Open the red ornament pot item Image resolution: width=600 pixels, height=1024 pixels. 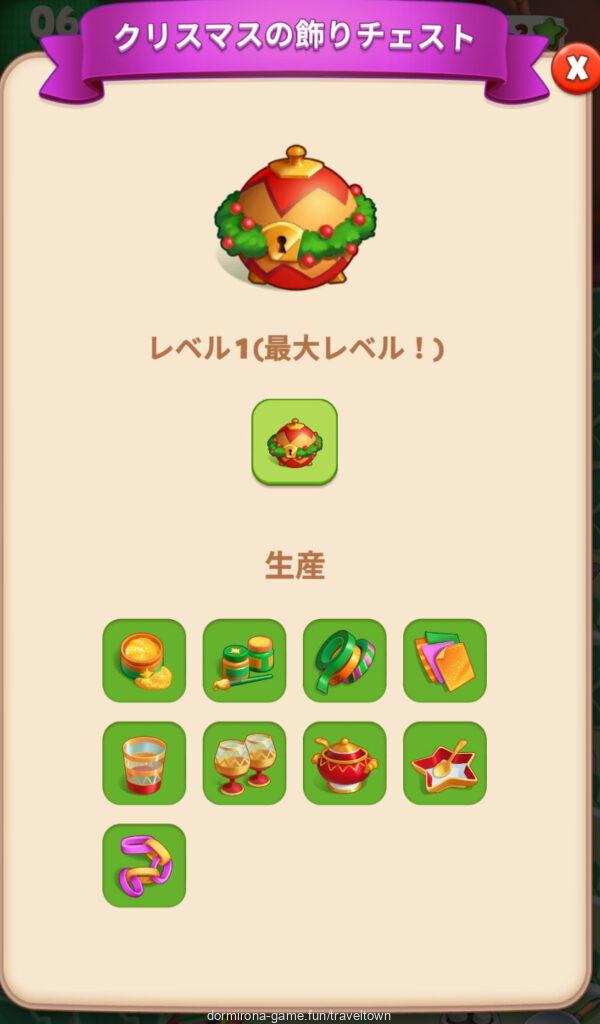tap(344, 763)
